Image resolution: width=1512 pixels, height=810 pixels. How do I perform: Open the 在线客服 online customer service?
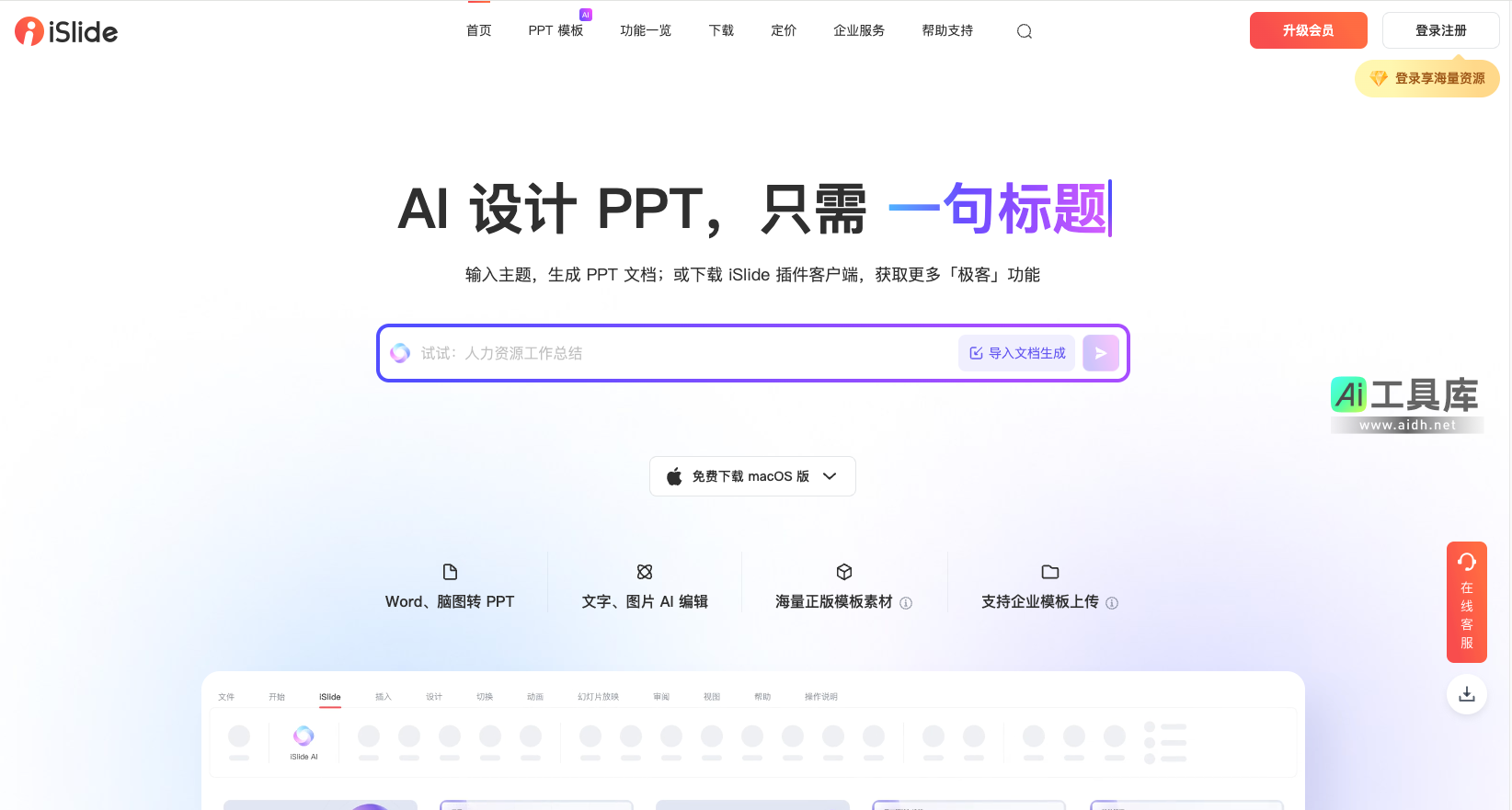[x=1466, y=602]
